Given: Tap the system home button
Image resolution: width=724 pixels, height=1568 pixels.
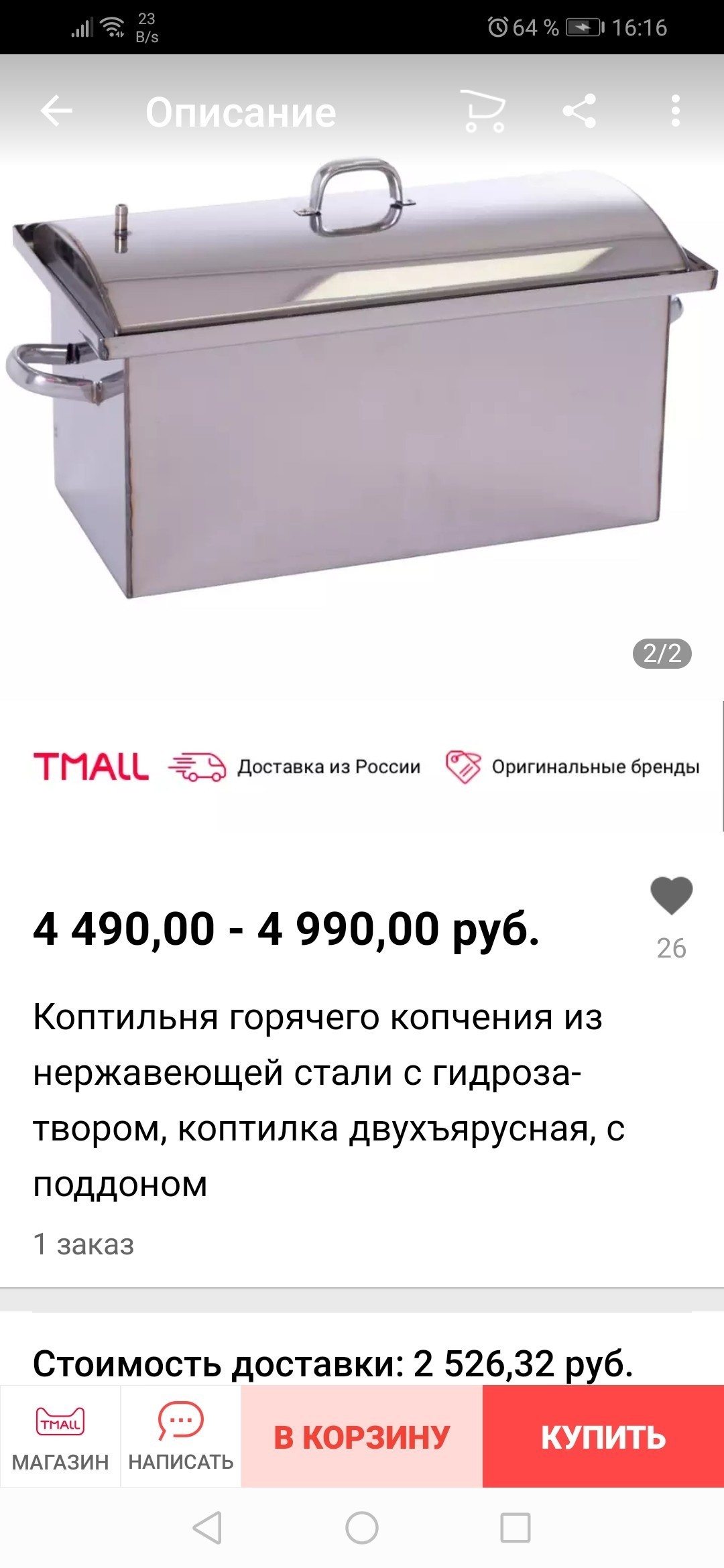Looking at the screenshot, I should pyautogui.click(x=362, y=1528).
